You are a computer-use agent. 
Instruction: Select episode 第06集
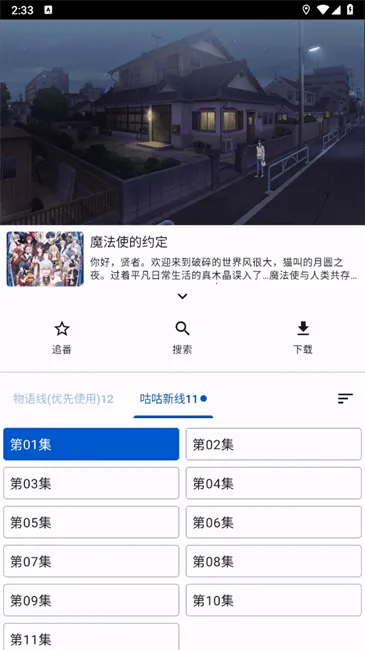[274, 522]
